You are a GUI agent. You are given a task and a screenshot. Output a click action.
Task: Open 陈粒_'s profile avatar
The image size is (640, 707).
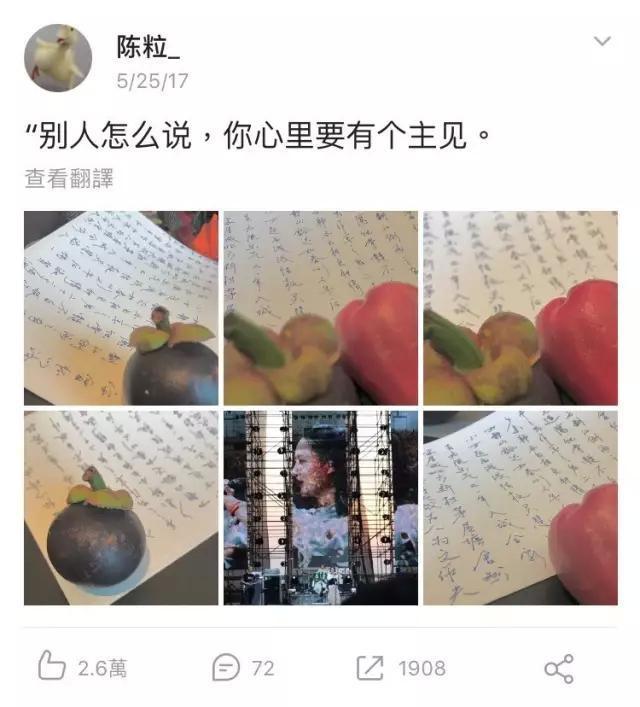(x=58, y=59)
